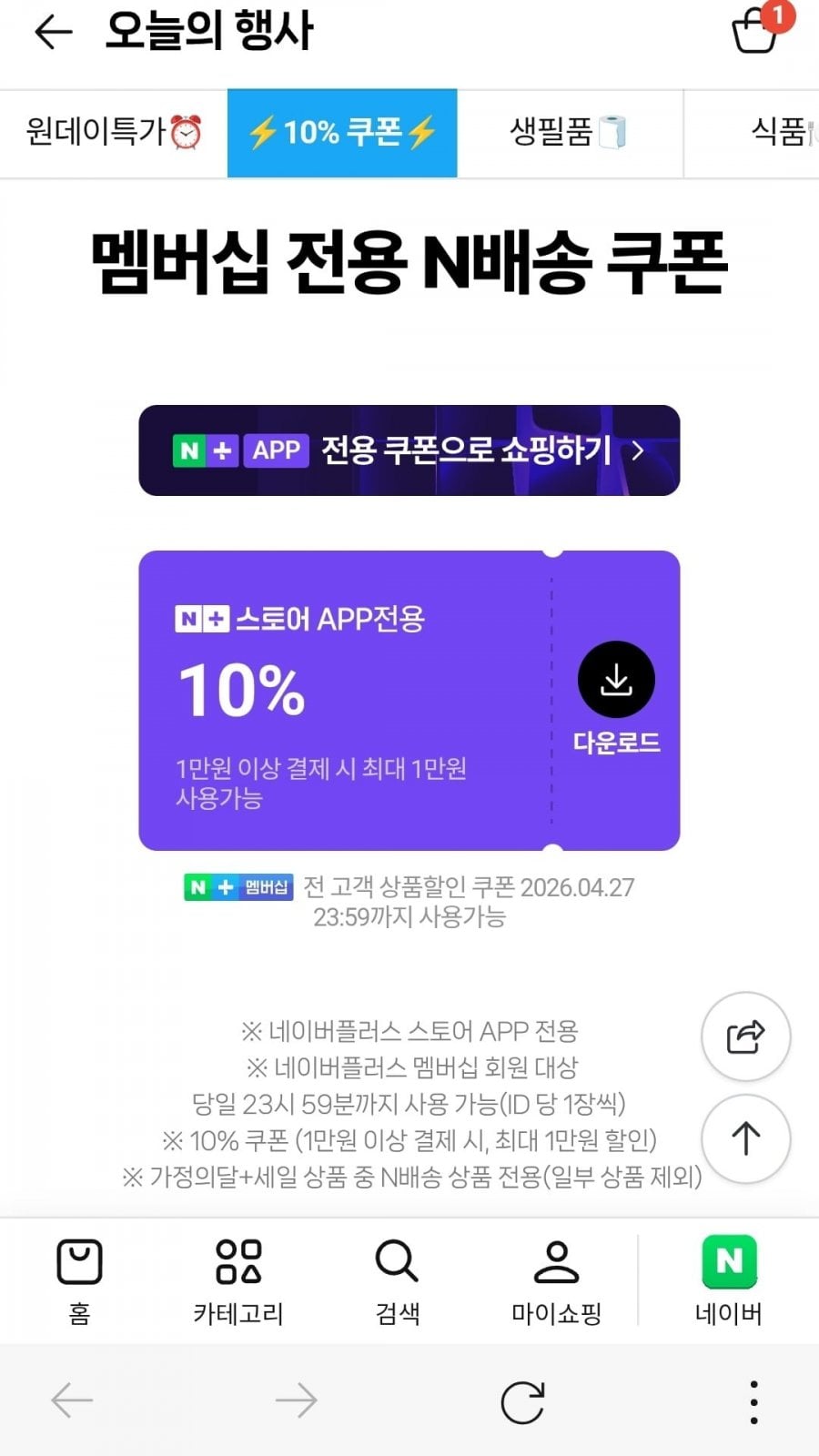Go back from 오늘의 행사 page
The width and height of the screenshot is (819, 1456).
coord(53,32)
